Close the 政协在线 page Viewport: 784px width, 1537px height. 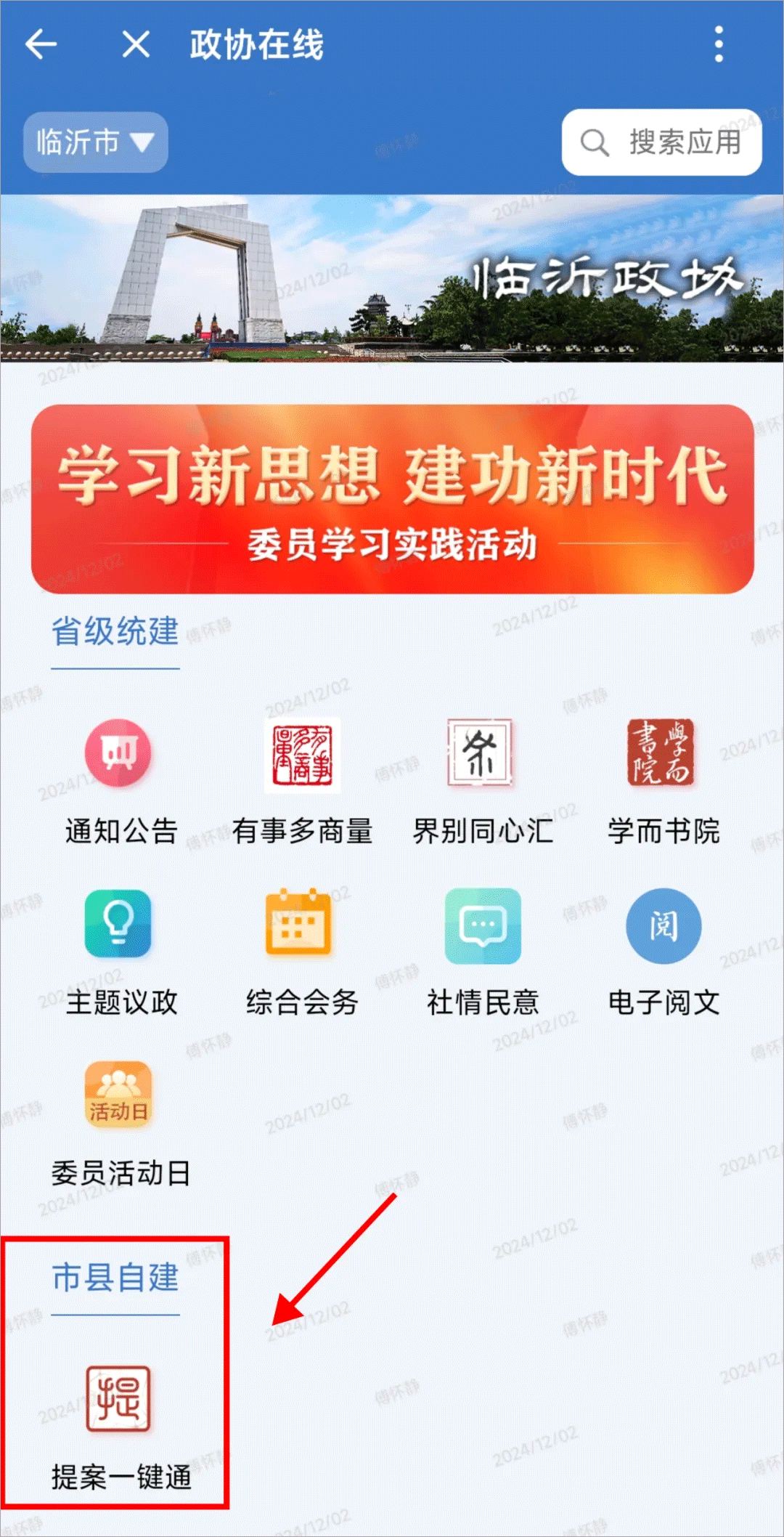coord(136,45)
